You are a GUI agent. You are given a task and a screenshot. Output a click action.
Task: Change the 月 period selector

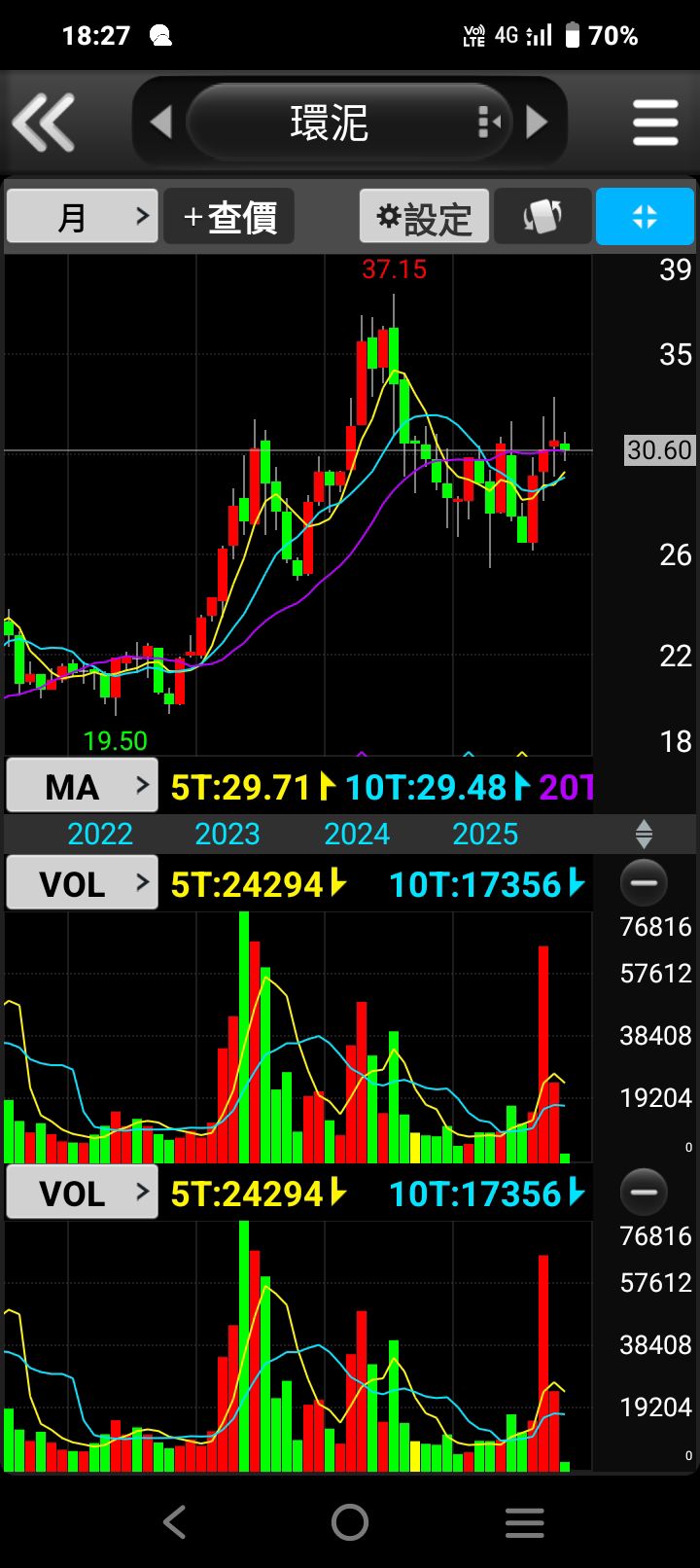82,216
